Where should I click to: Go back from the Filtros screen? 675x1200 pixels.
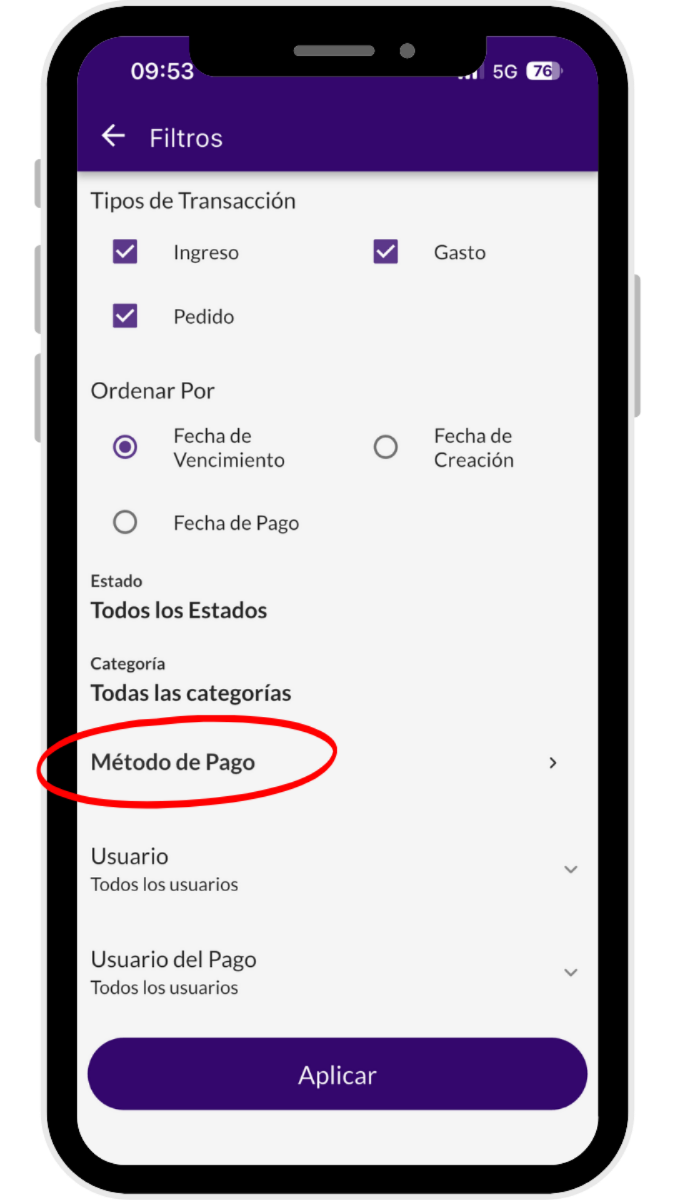113,137
